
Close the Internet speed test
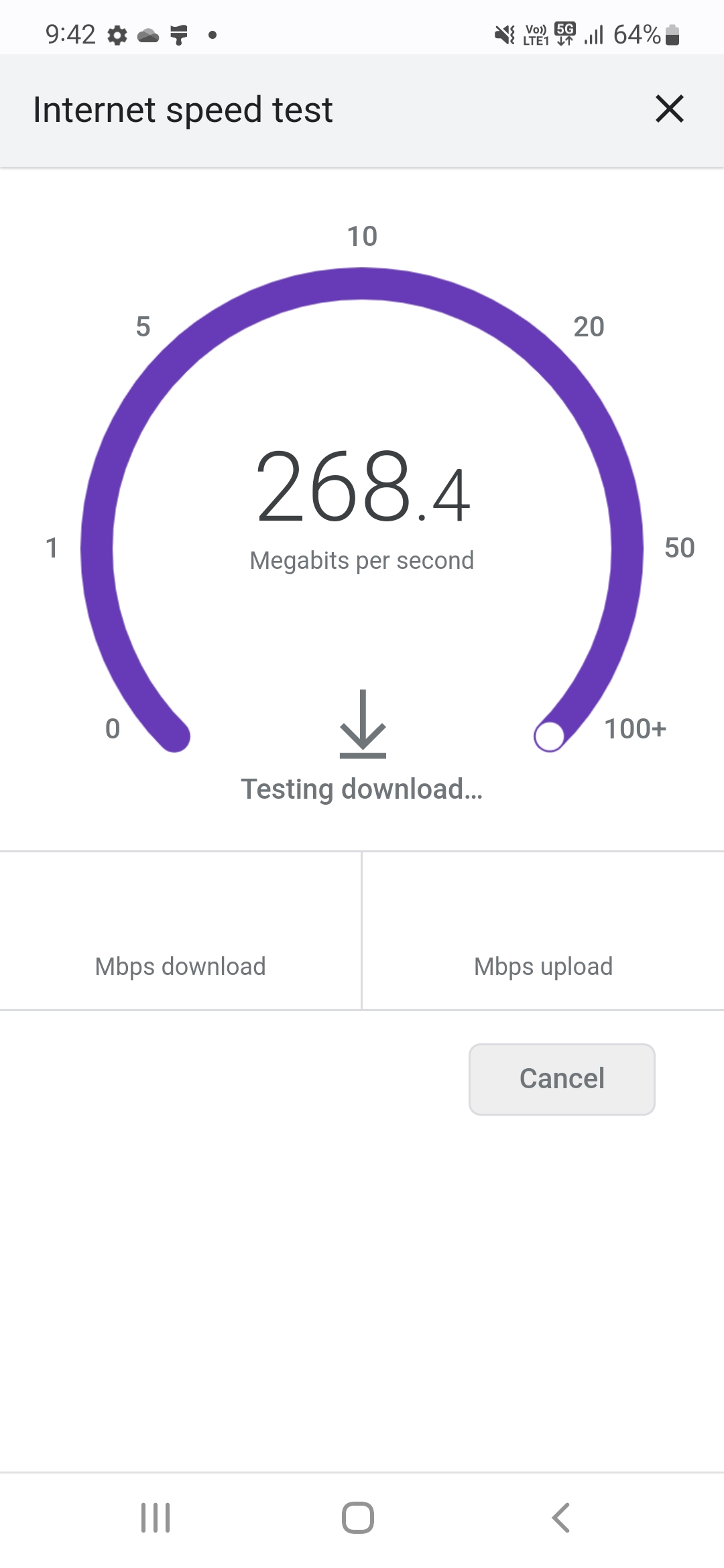click(x=669, y=109)
